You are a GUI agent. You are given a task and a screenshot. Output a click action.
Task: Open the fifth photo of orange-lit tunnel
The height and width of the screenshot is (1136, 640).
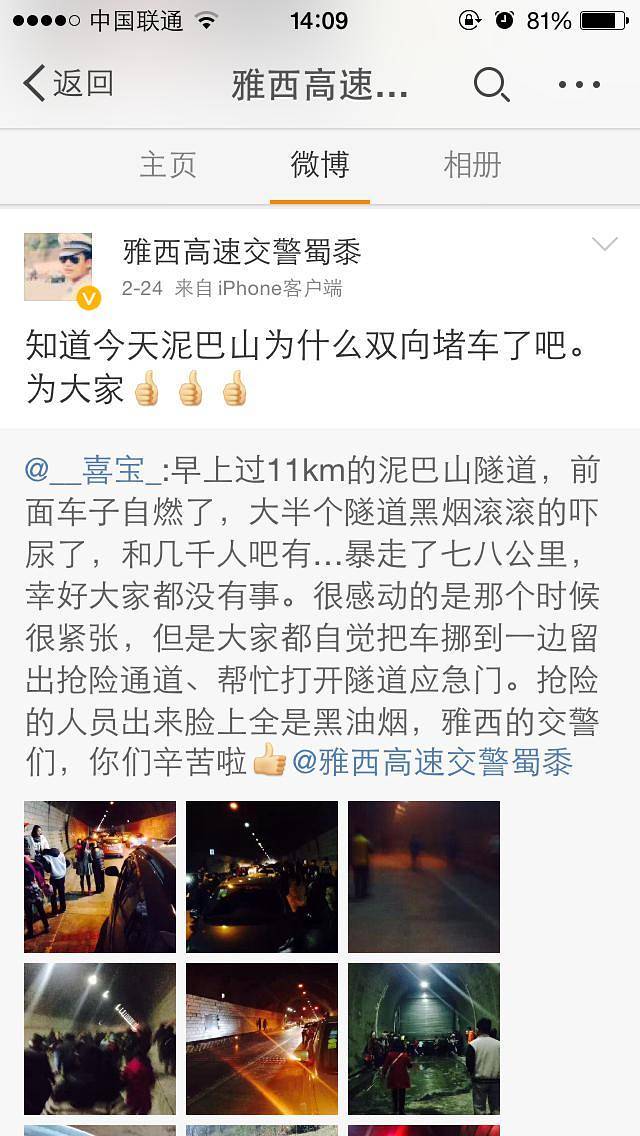tap(262, 1038)
